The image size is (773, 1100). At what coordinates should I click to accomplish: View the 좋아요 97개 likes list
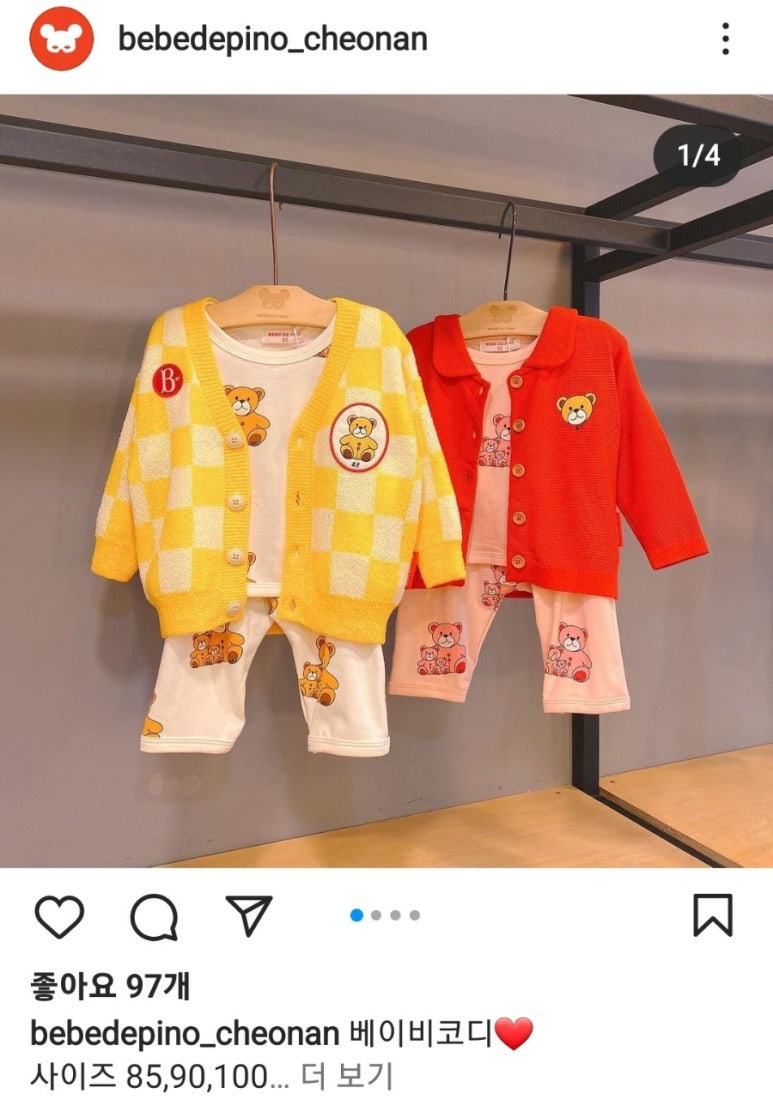click(x=110, y=987)
